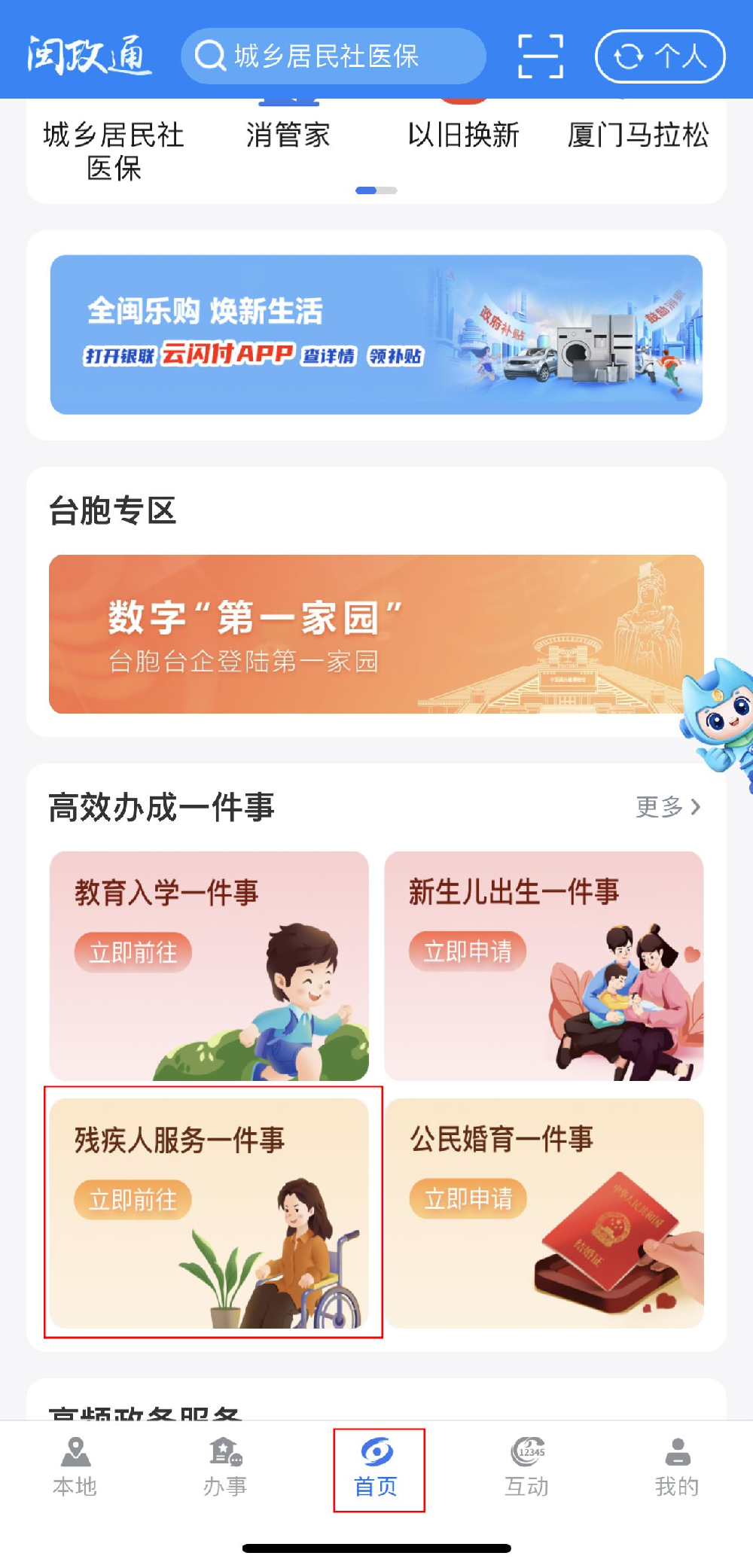753x1568 pixels.
Task: Click 立即申请 under 公民婚育一件事
Action: (468, 1198)
